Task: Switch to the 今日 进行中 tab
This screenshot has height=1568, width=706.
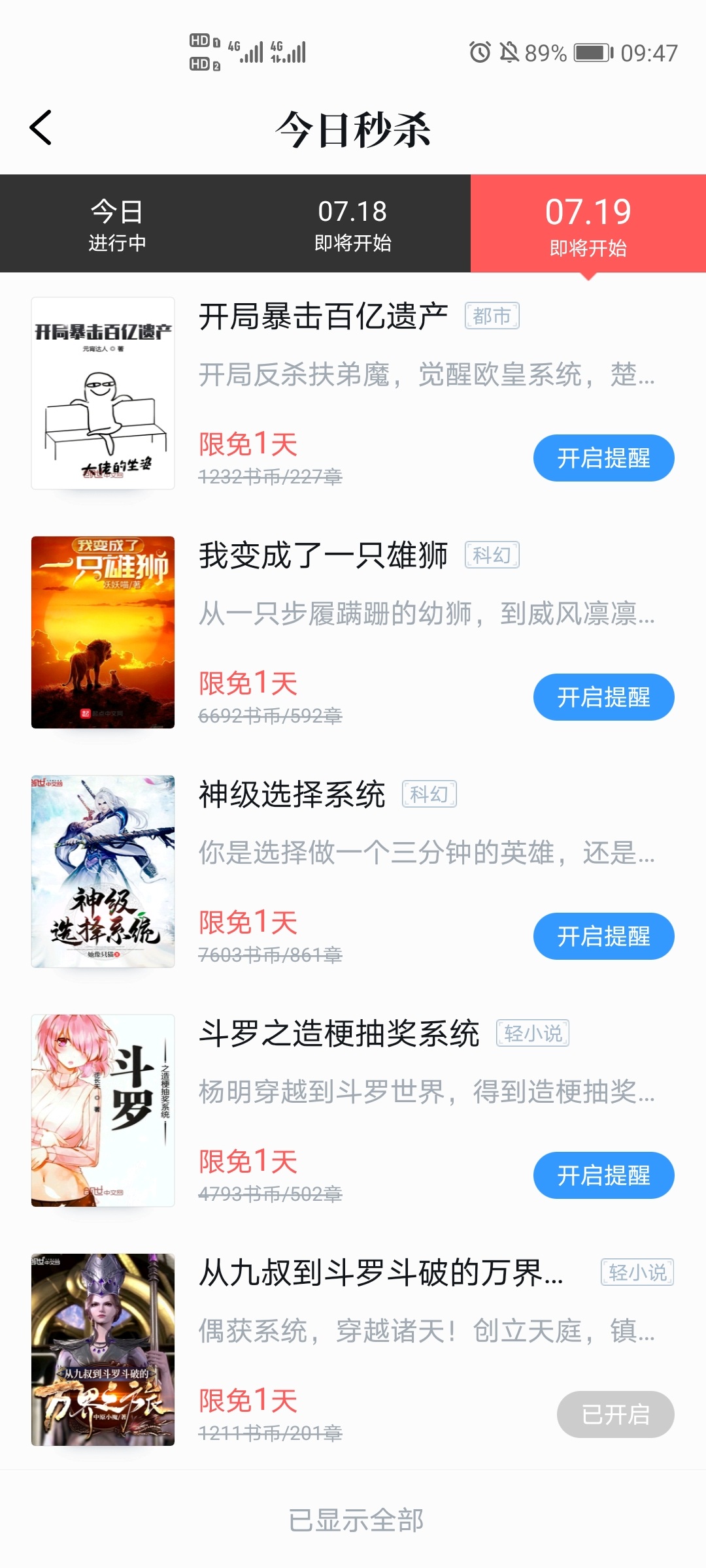Action: click(x=118, y=224)
